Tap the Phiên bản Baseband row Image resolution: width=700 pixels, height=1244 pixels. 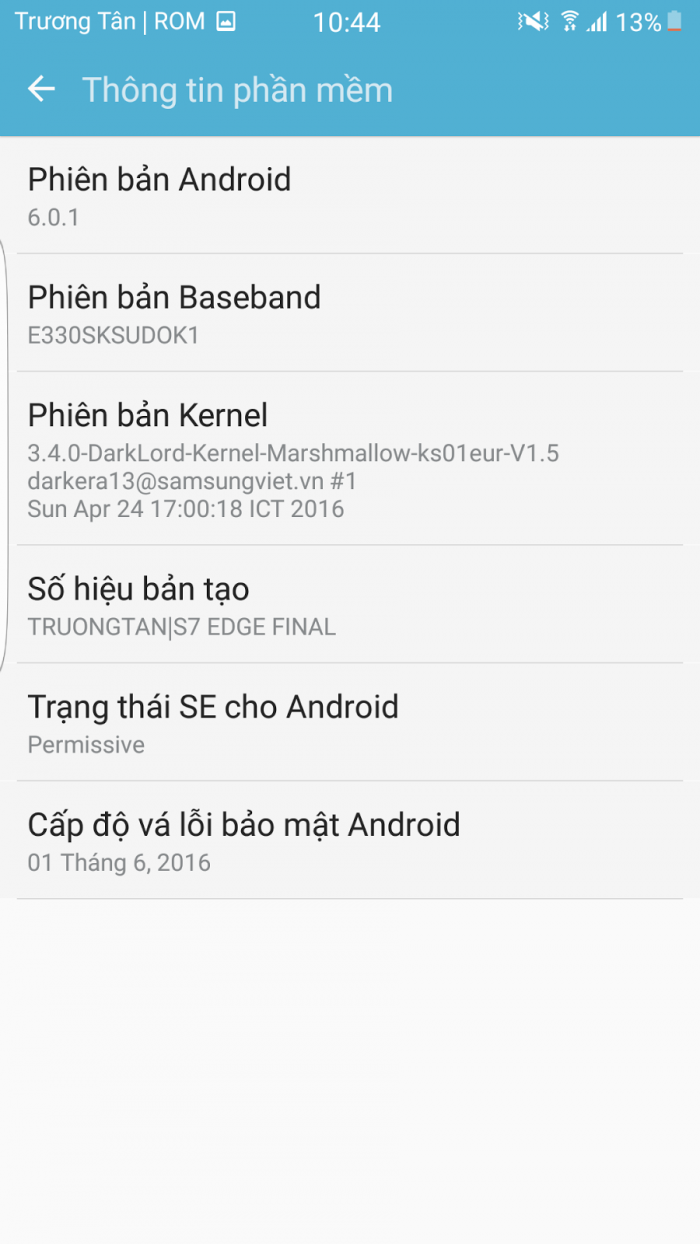point(350,314)
